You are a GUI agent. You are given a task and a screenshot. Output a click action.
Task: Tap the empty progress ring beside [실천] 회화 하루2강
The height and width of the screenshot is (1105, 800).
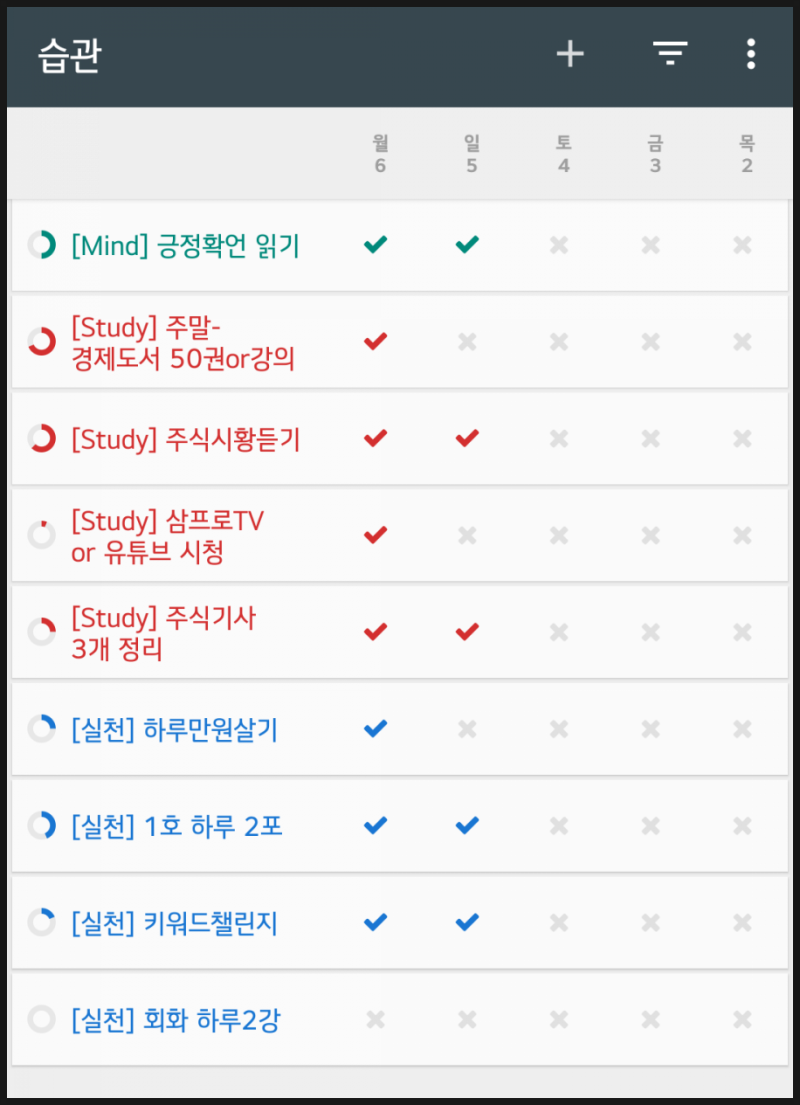(x=42, y=1018)
